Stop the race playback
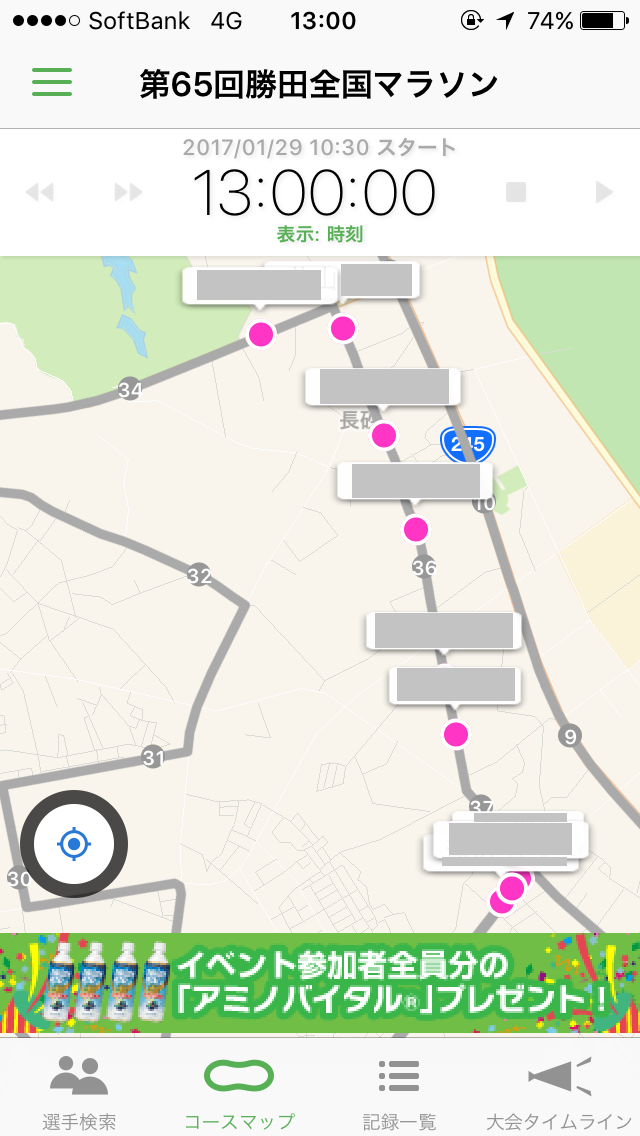This screenshot has width=640, height=1136. click(516, 192)
